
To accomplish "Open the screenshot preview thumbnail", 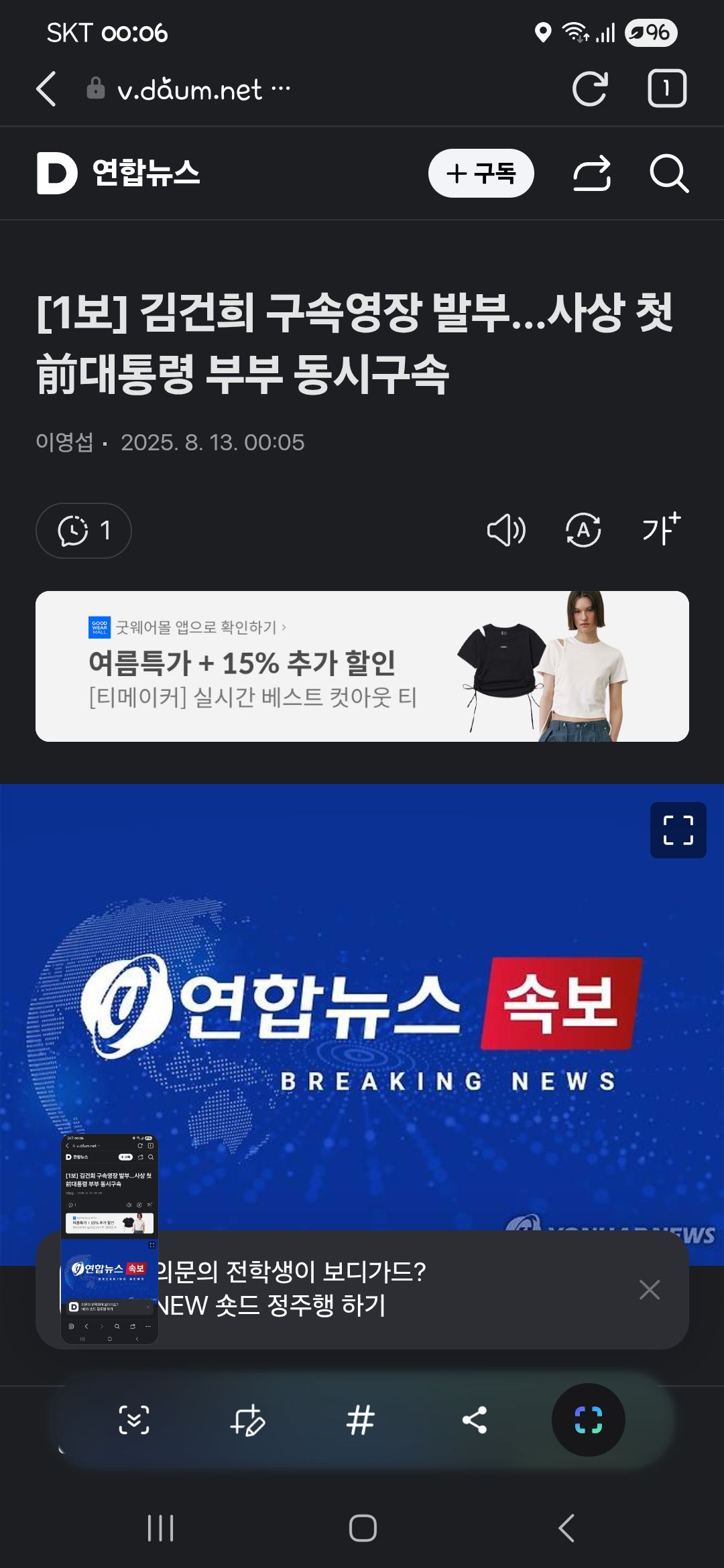I will 109,1239.
